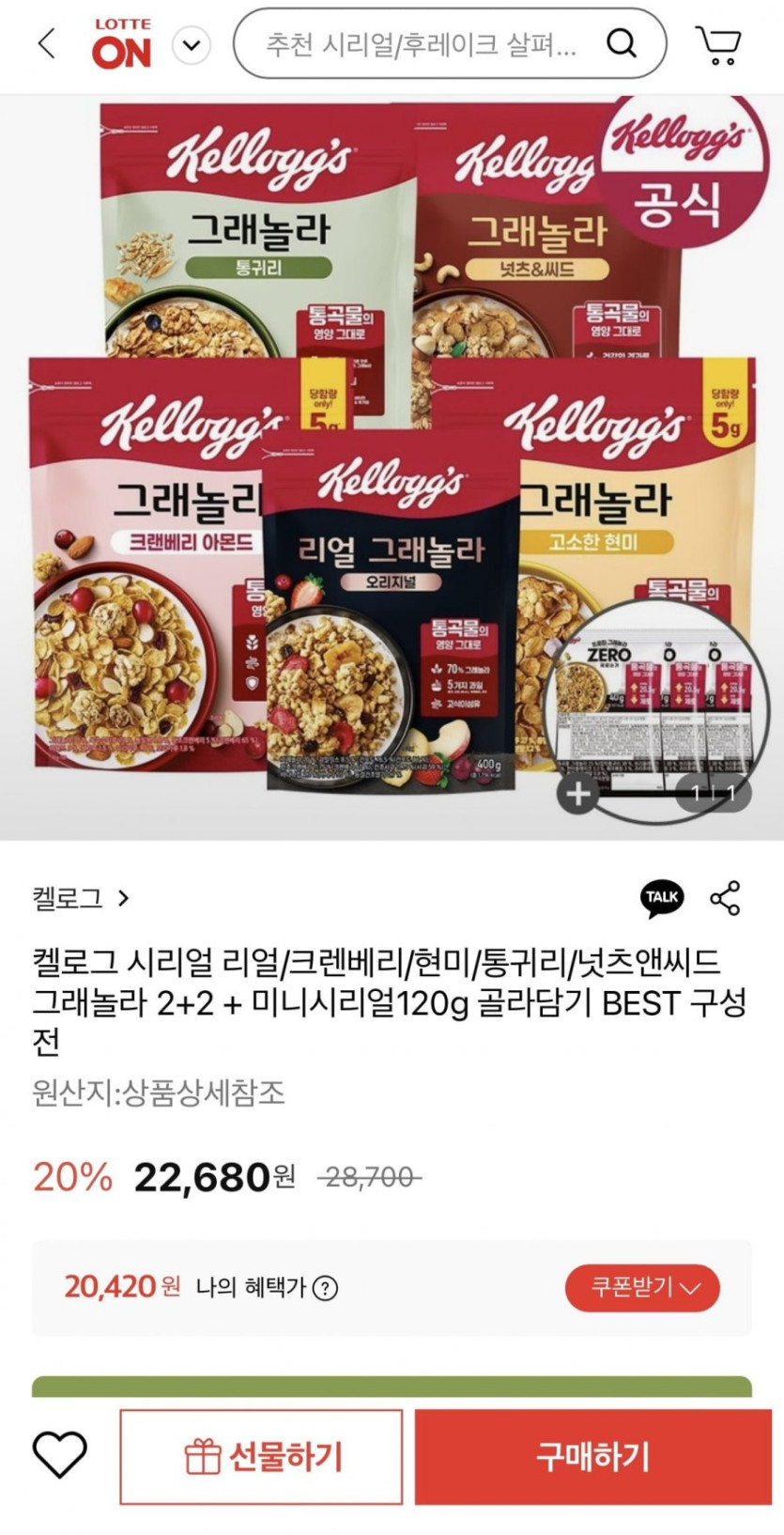Share this granola product
Screen dimensions: 784x1535
pos(725,898)
